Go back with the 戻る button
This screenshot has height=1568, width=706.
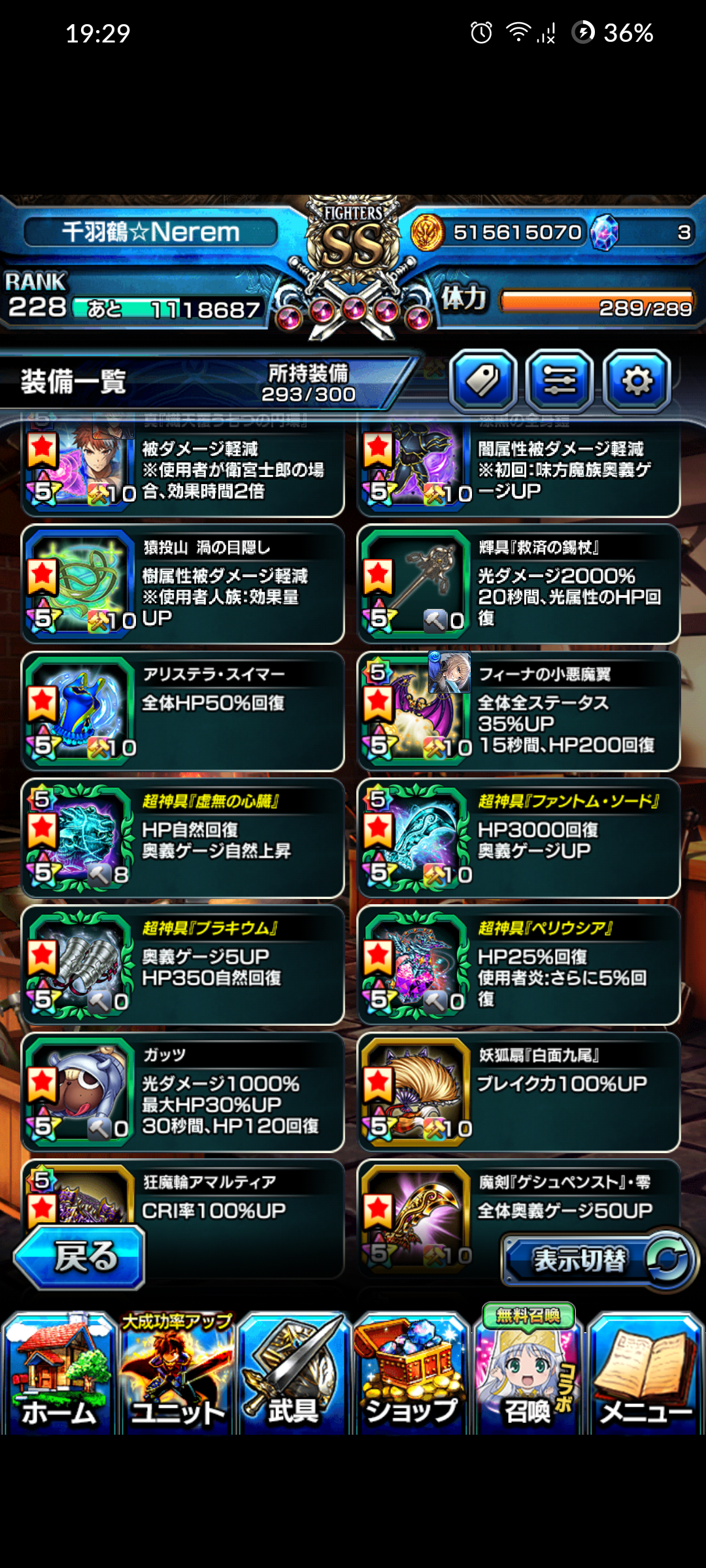coord(79,1256)
